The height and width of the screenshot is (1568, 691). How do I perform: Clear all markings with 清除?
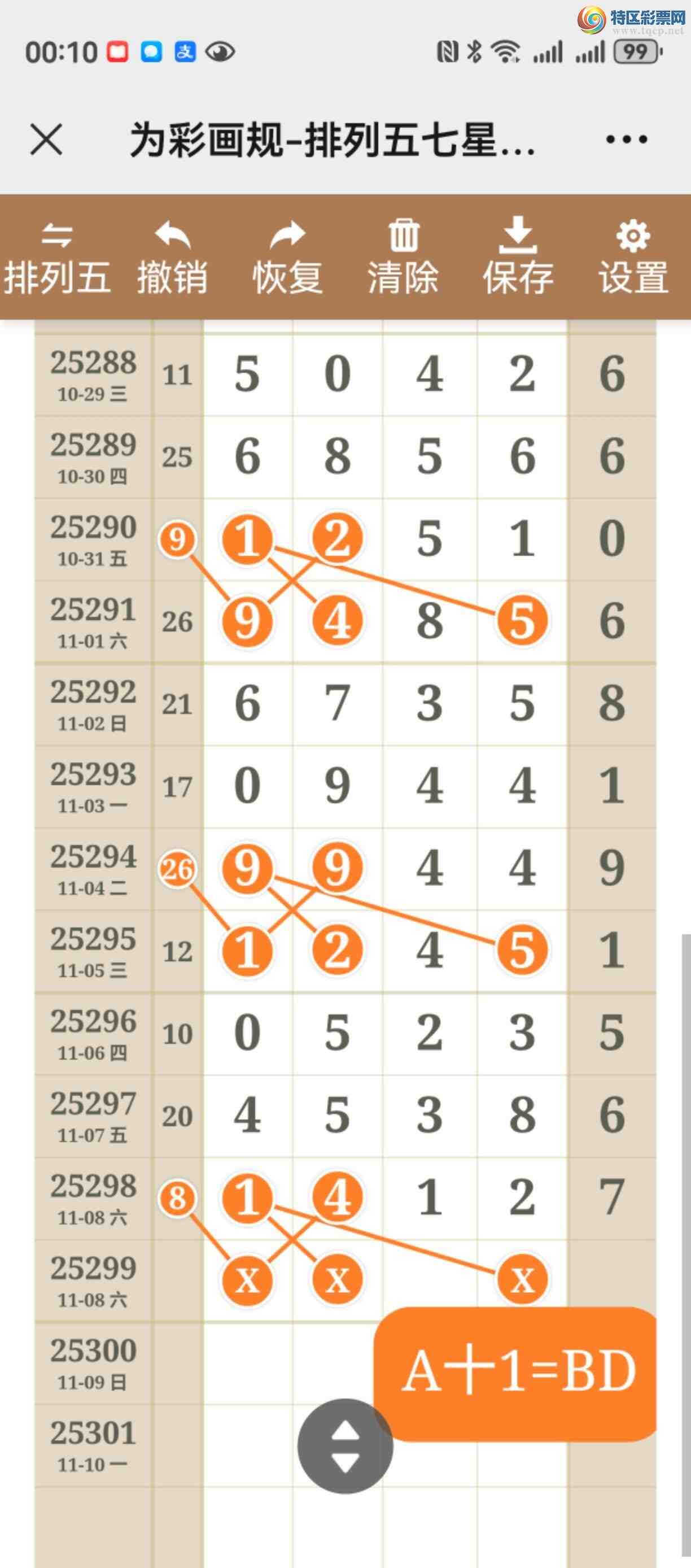click(403, 258)
